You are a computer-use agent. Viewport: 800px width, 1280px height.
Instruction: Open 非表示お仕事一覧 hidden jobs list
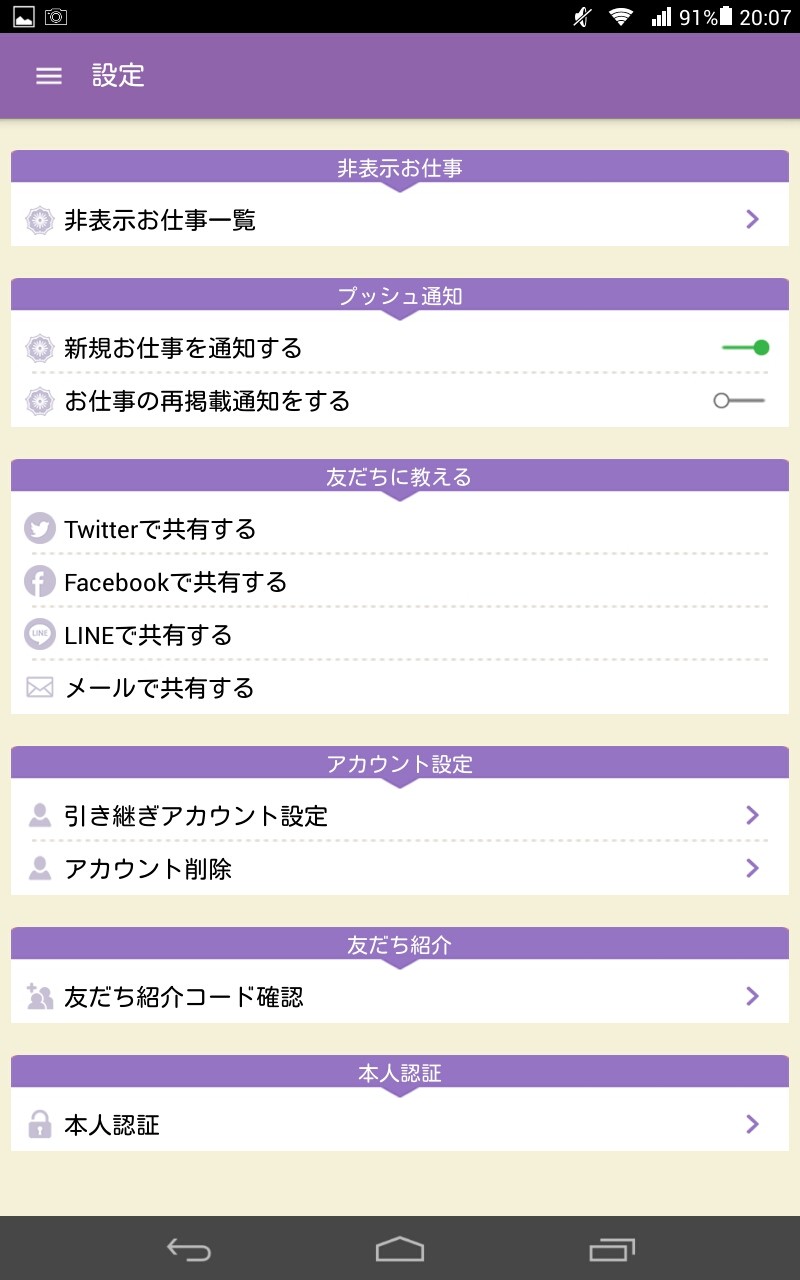tap(400, 219)
